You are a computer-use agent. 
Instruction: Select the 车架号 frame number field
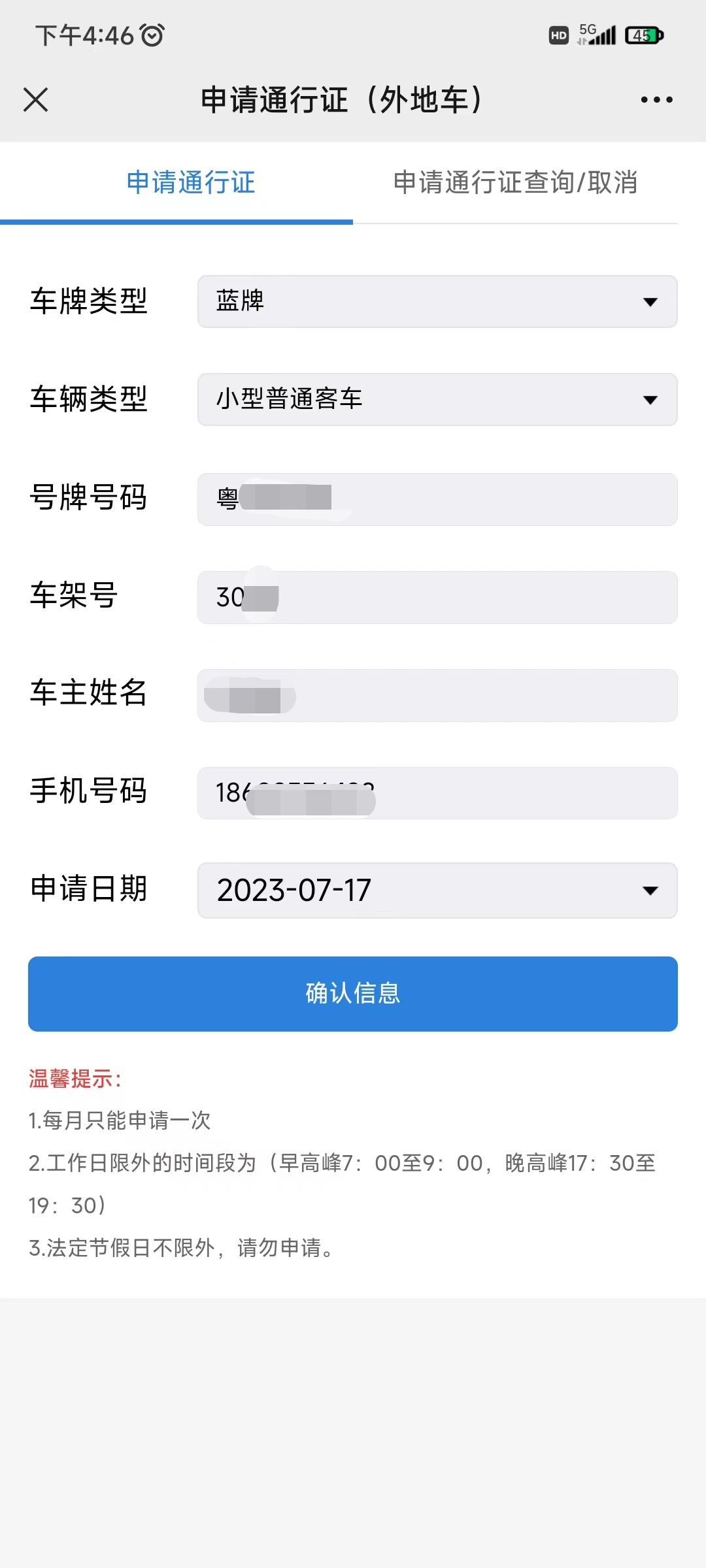(x=437, y=596)
